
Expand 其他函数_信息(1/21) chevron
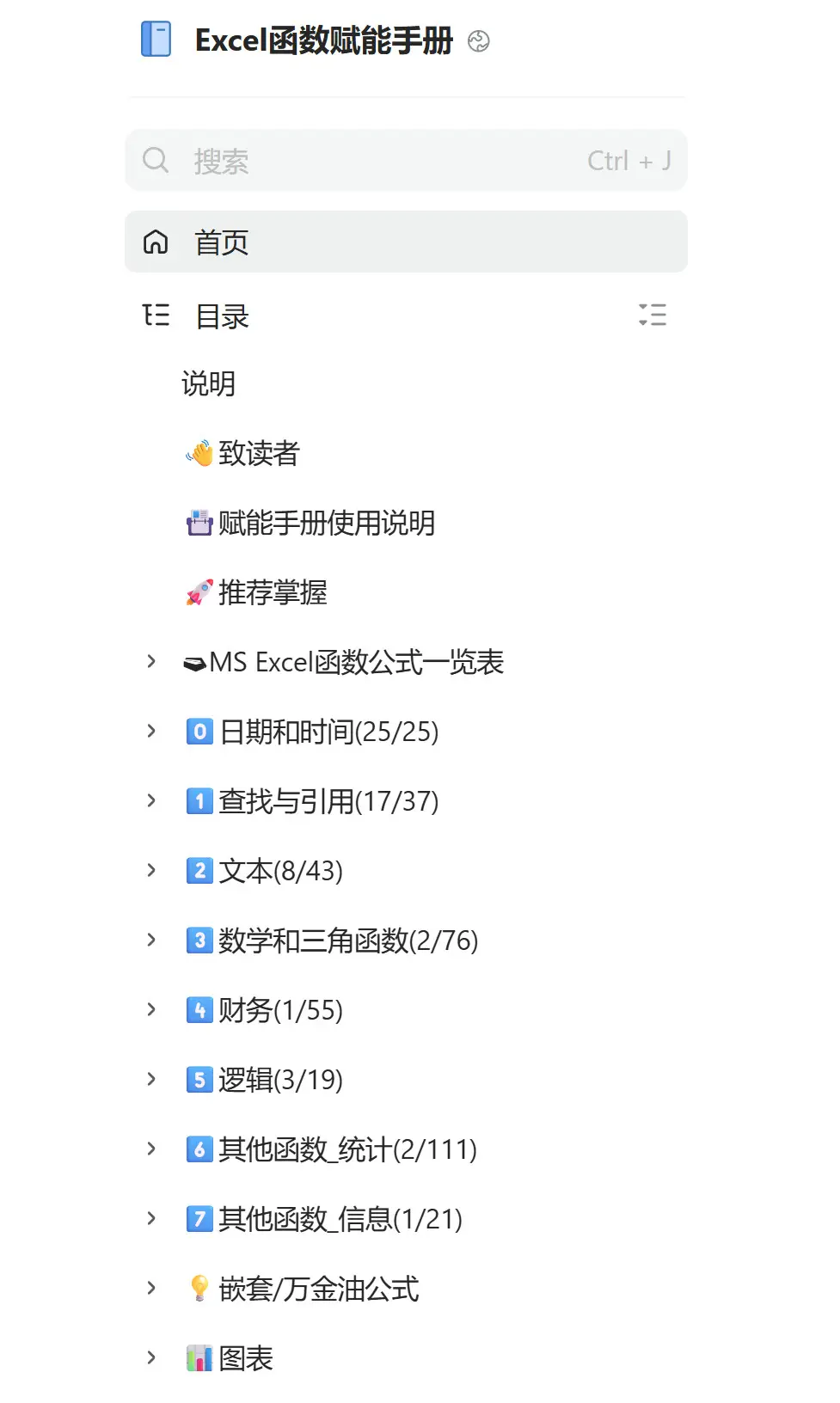[151, 1218]
